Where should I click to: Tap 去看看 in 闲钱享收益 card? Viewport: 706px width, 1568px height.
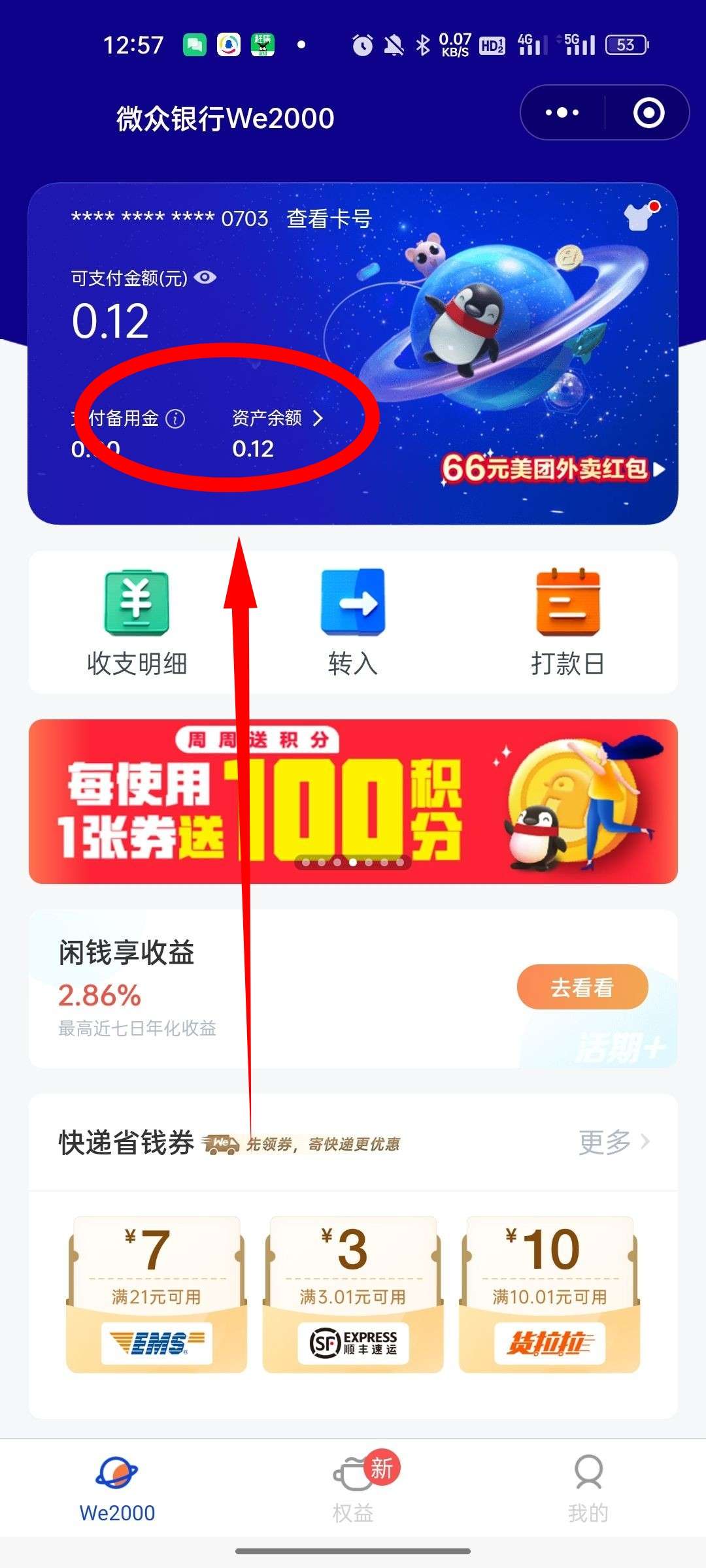582,987
